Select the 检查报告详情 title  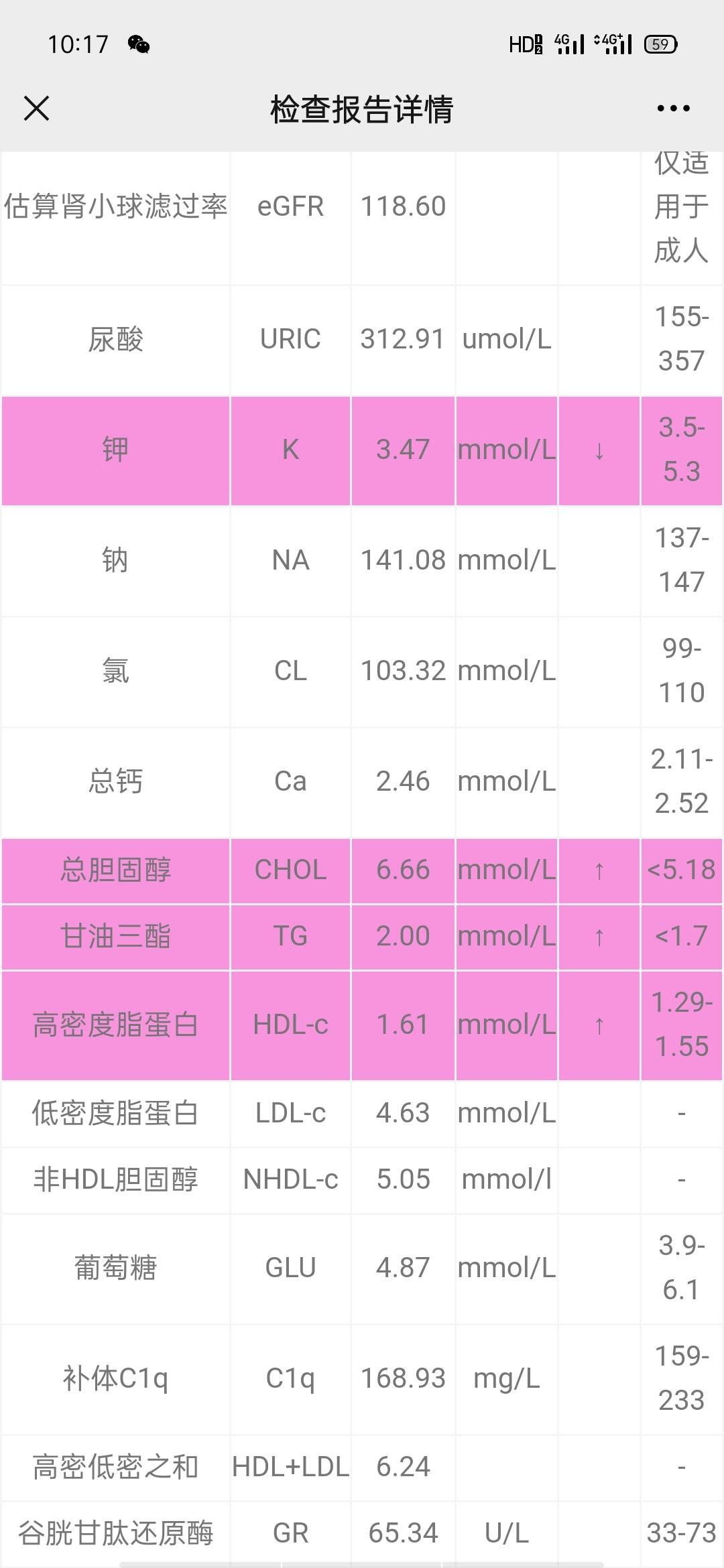point(362,111)
